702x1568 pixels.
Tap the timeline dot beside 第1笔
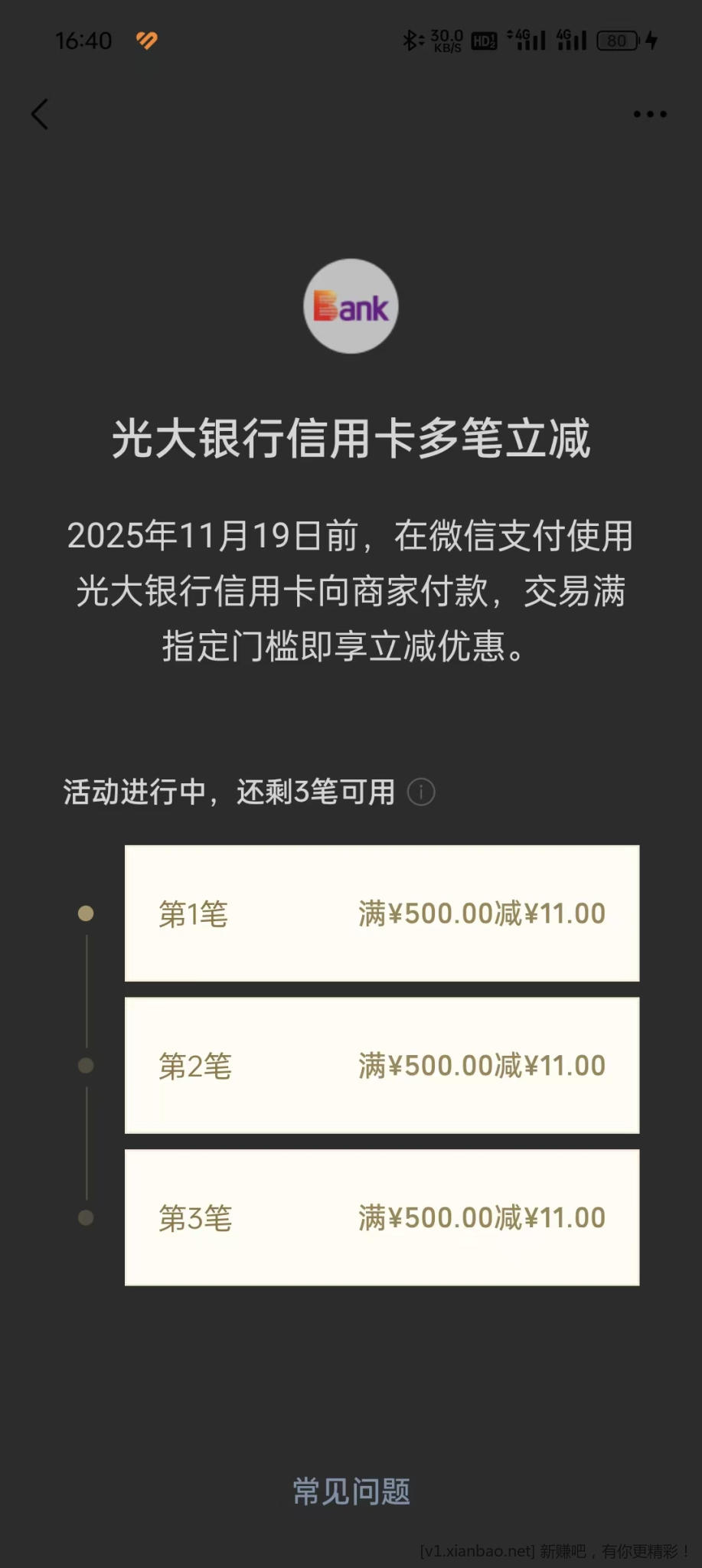85,913
